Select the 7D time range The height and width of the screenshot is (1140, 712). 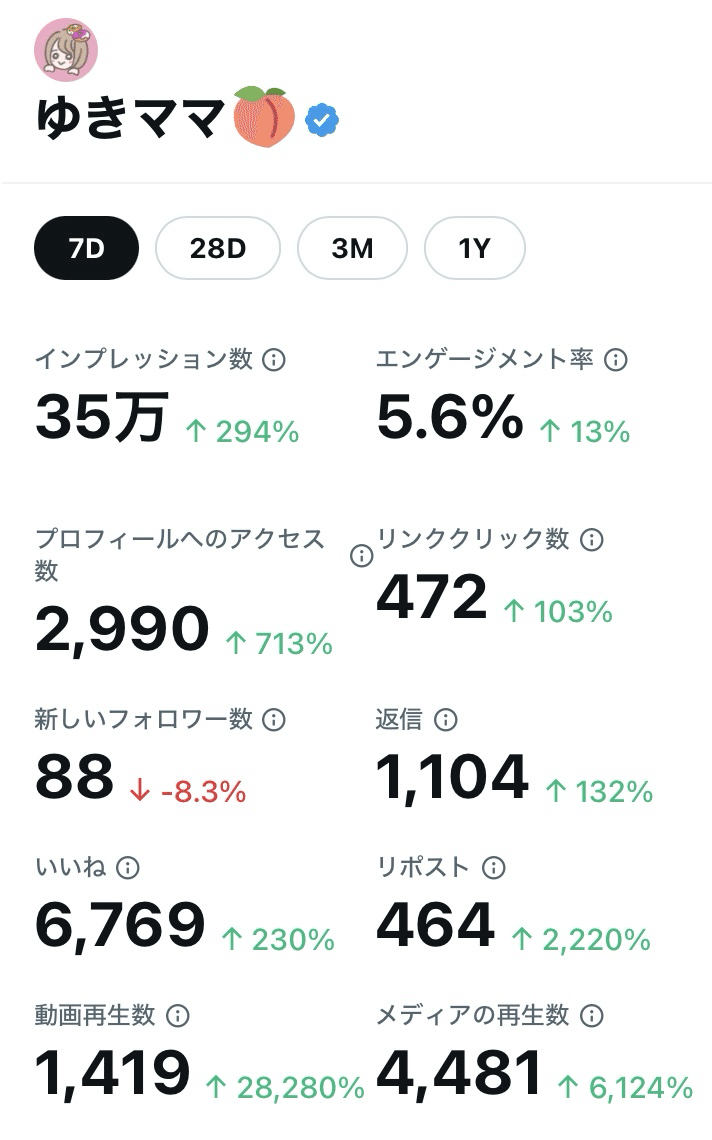click(87, 248)
